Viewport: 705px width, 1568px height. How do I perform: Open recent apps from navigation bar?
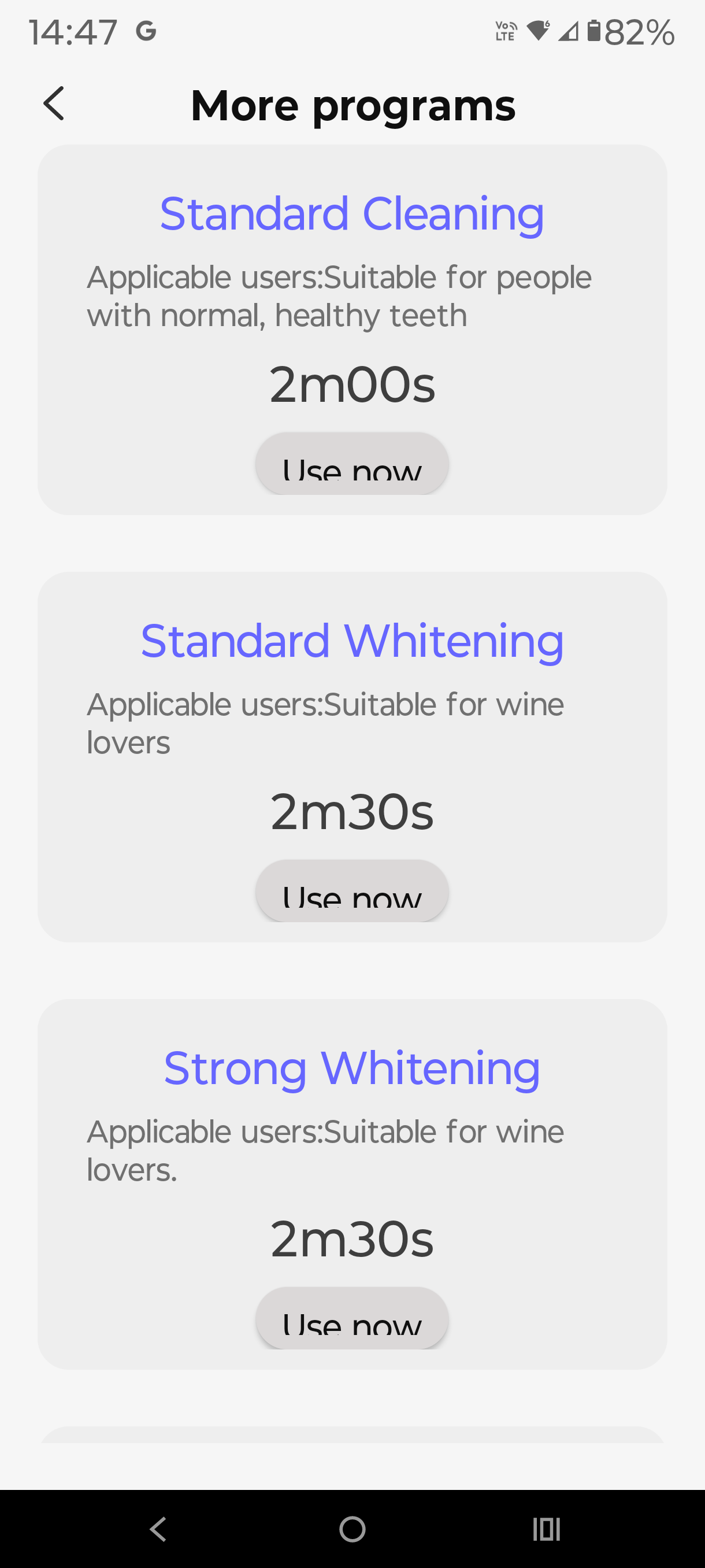[546, 1529]
